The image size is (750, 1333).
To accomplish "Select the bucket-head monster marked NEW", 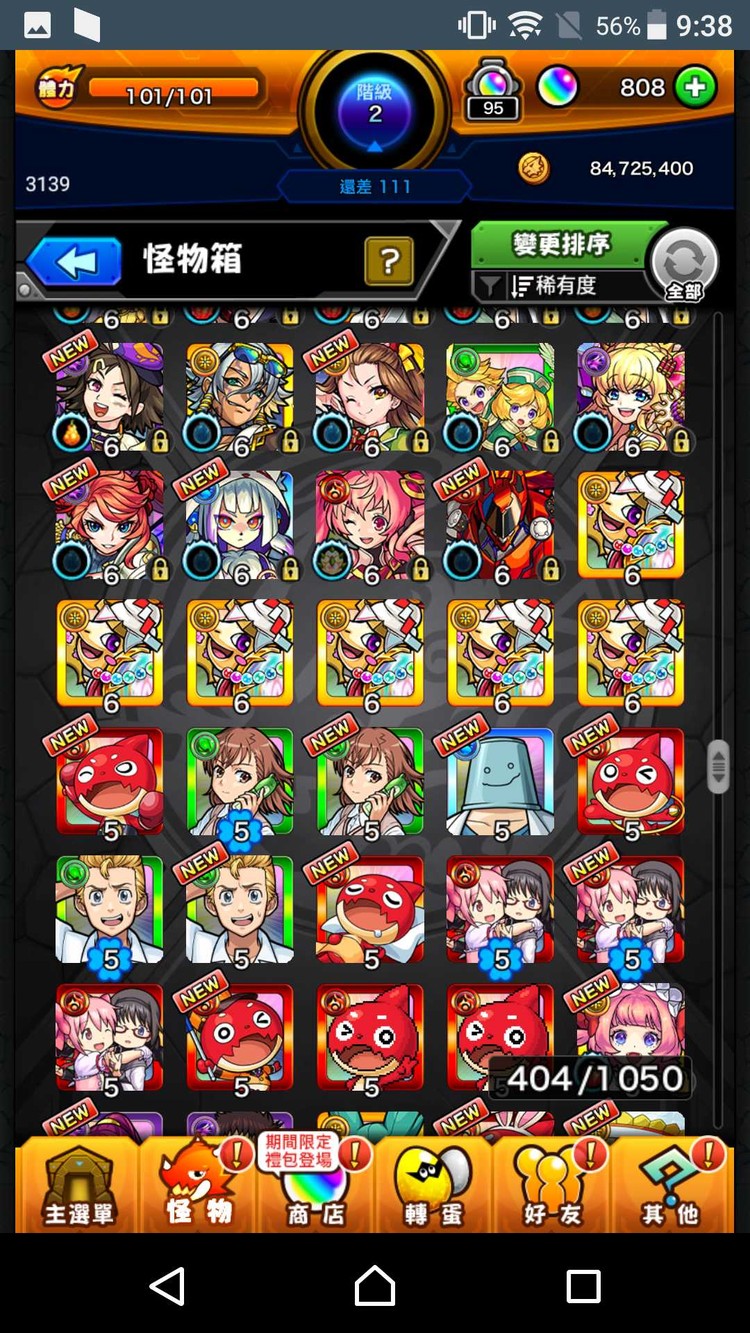I will (x=500, y=782).
